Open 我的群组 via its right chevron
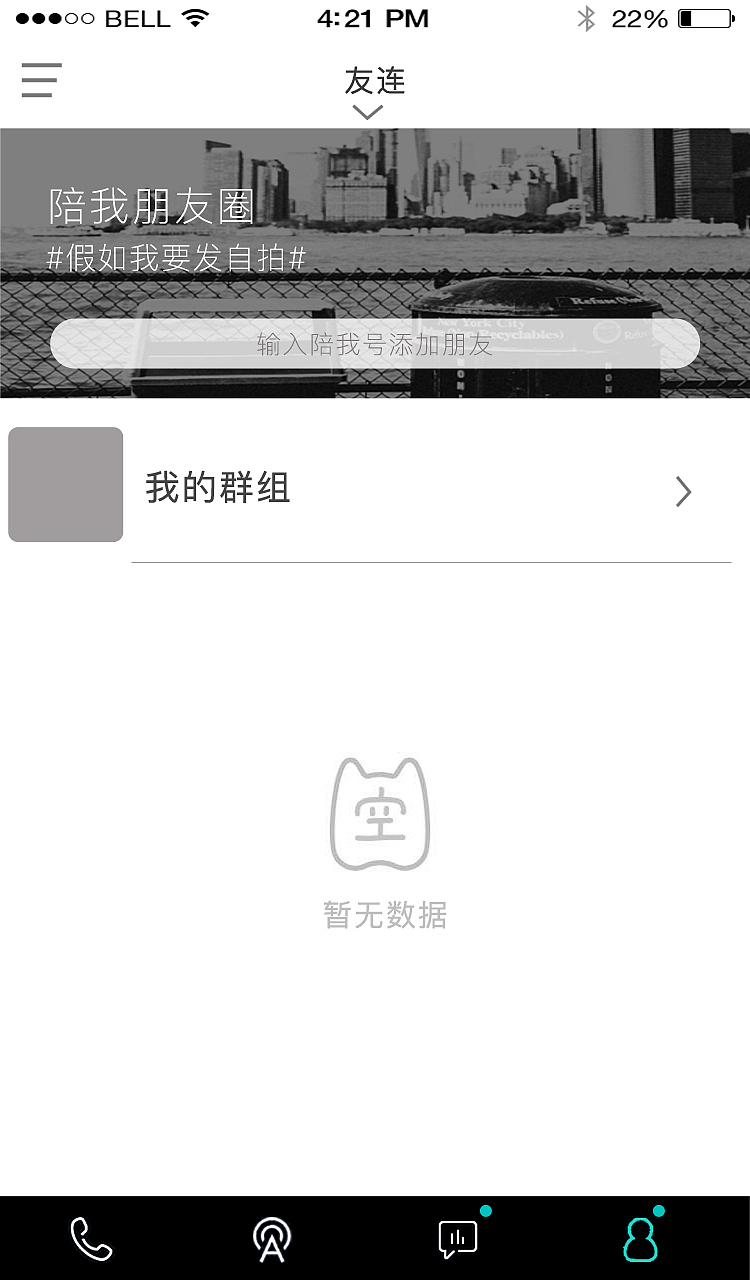This screenshot has width=750, height=1280. [683, 491]
